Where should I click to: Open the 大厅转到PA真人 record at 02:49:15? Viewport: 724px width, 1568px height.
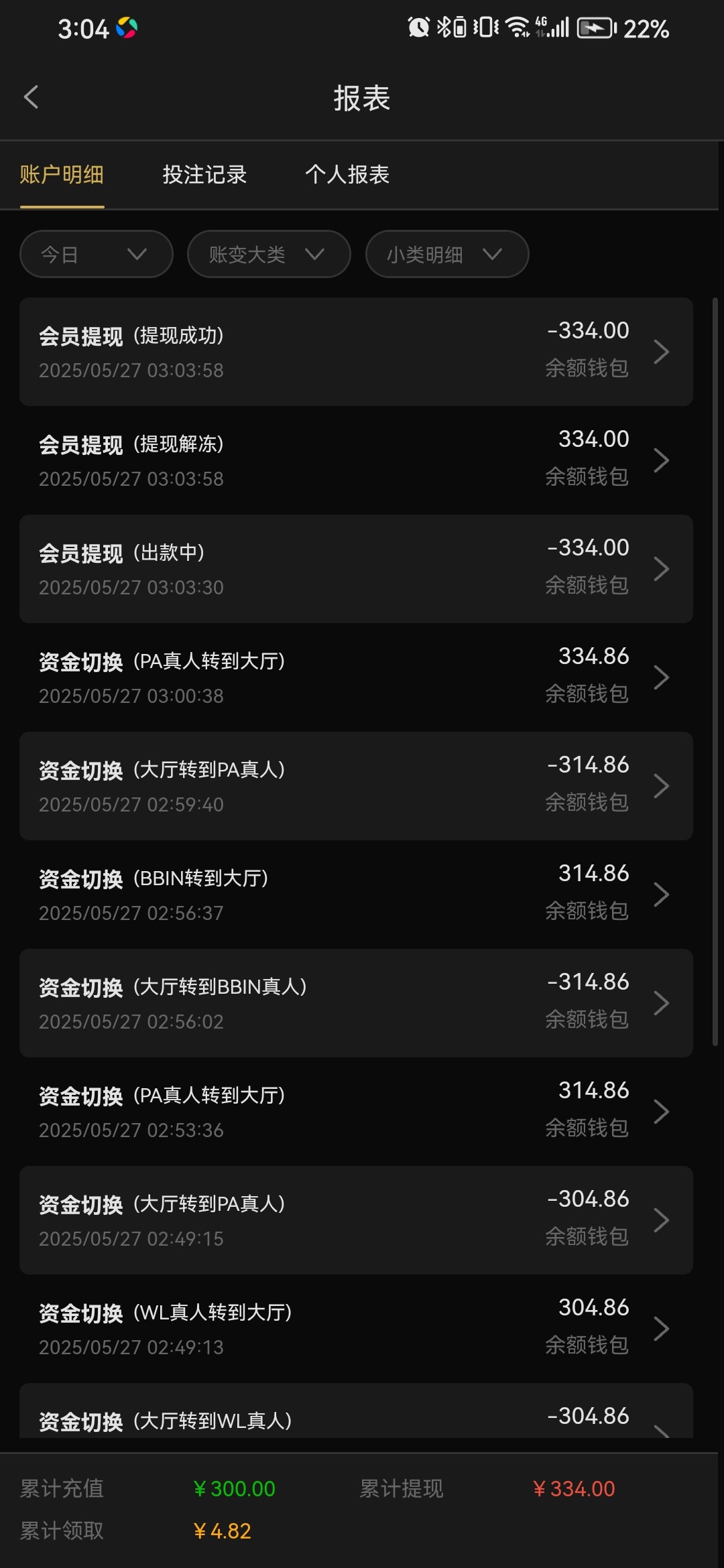point(356,1220)
